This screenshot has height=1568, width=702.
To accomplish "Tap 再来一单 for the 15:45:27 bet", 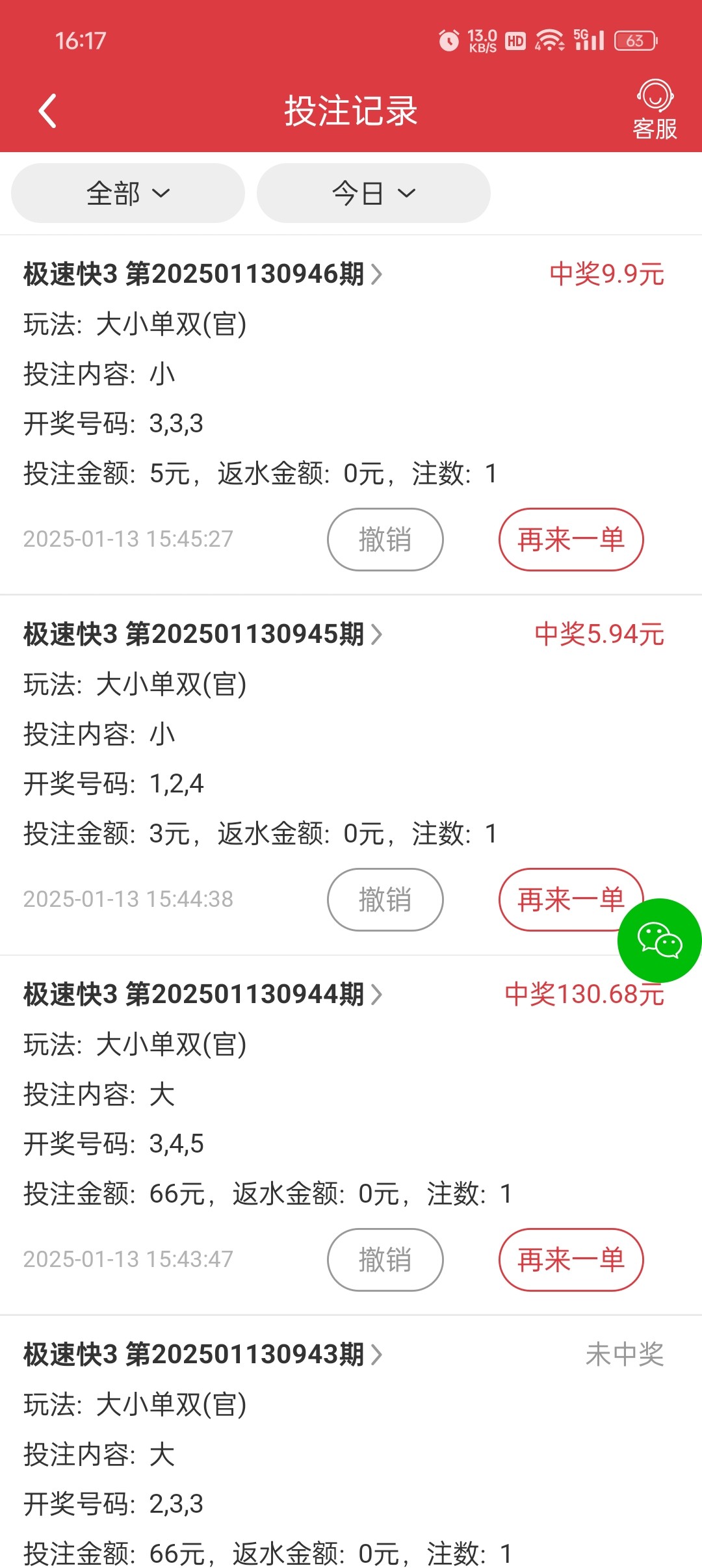I will click(x=571, y=540).
